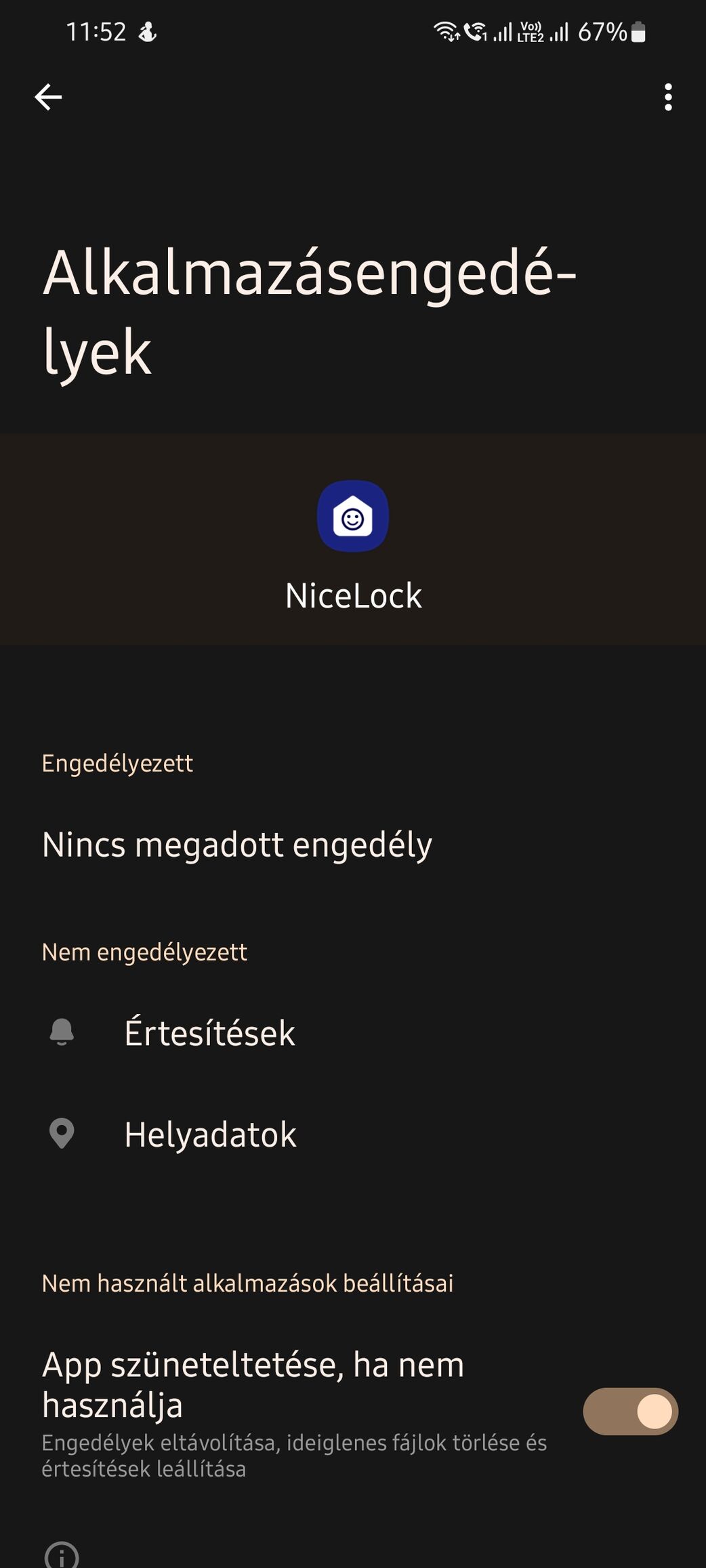The height and width of the screenshot is (1568, 706).
Task: Go back using the arrow
Action: coord(48,97)
